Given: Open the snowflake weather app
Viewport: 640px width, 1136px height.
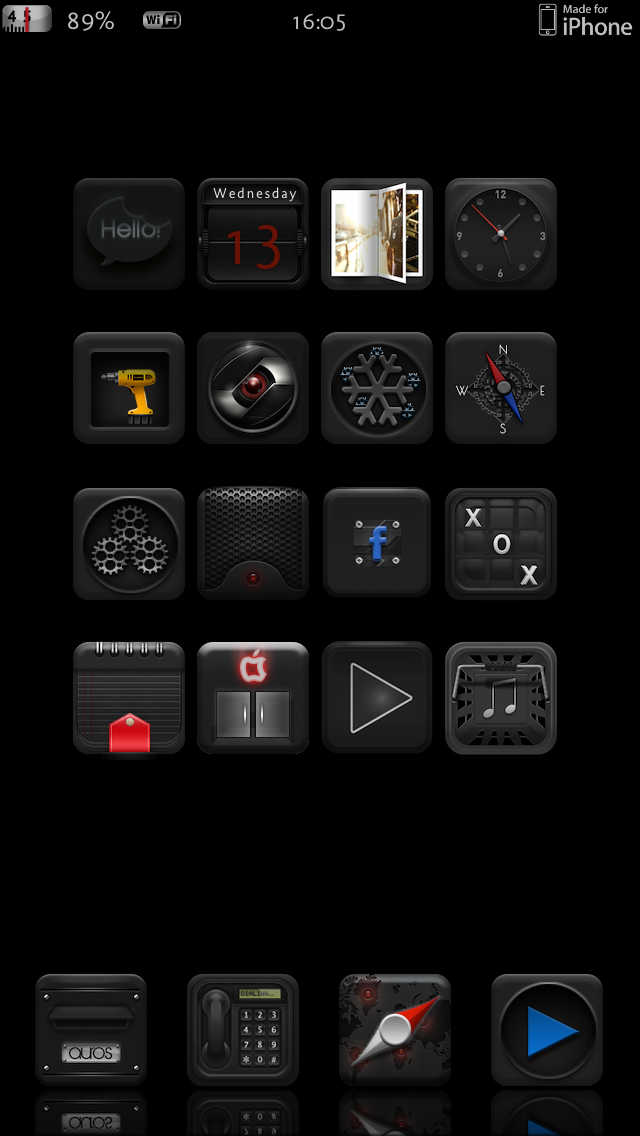Looking at the screenshot, I should tap(377, 388).
